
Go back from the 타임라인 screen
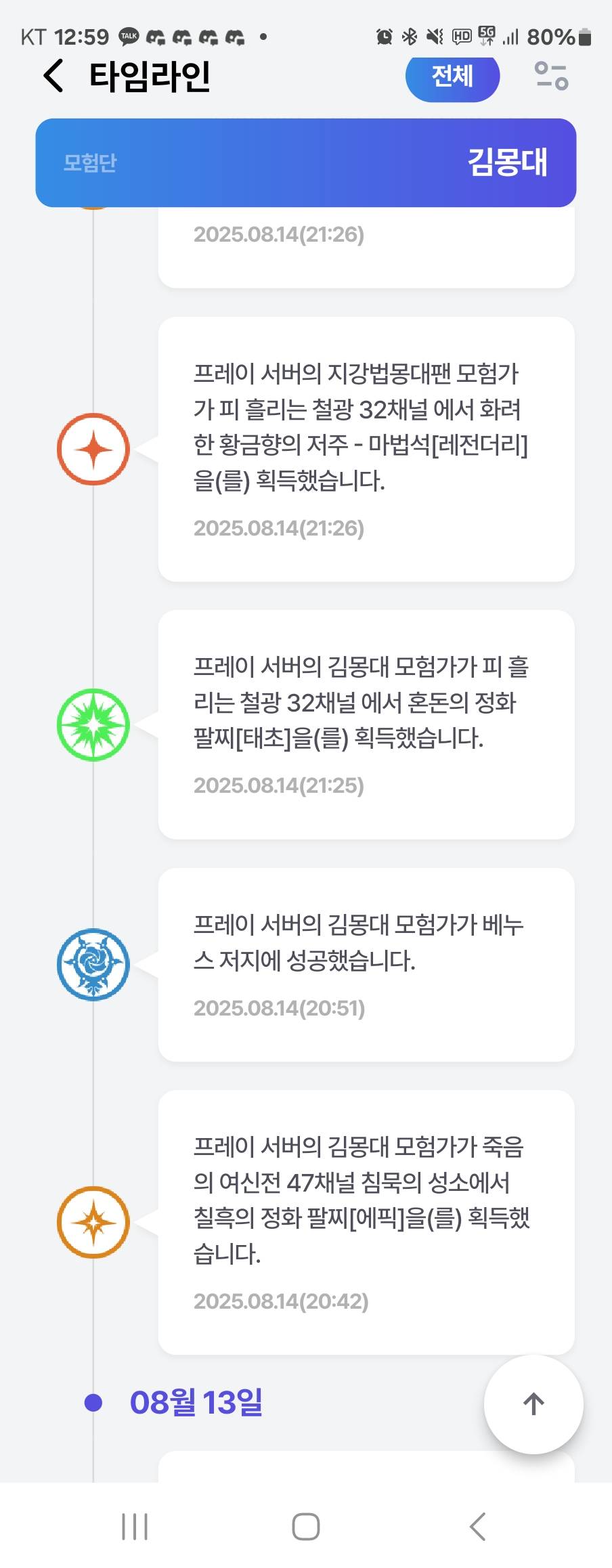click(53, 75)
